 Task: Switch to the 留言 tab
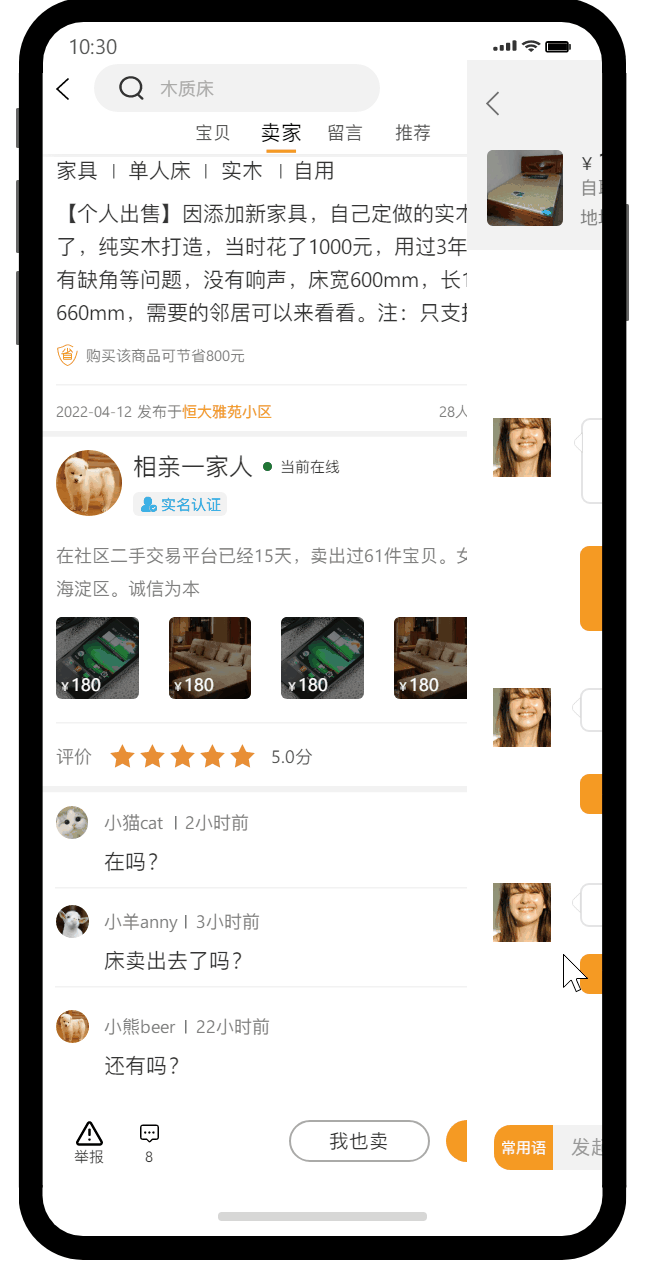[x=345, y=133]
